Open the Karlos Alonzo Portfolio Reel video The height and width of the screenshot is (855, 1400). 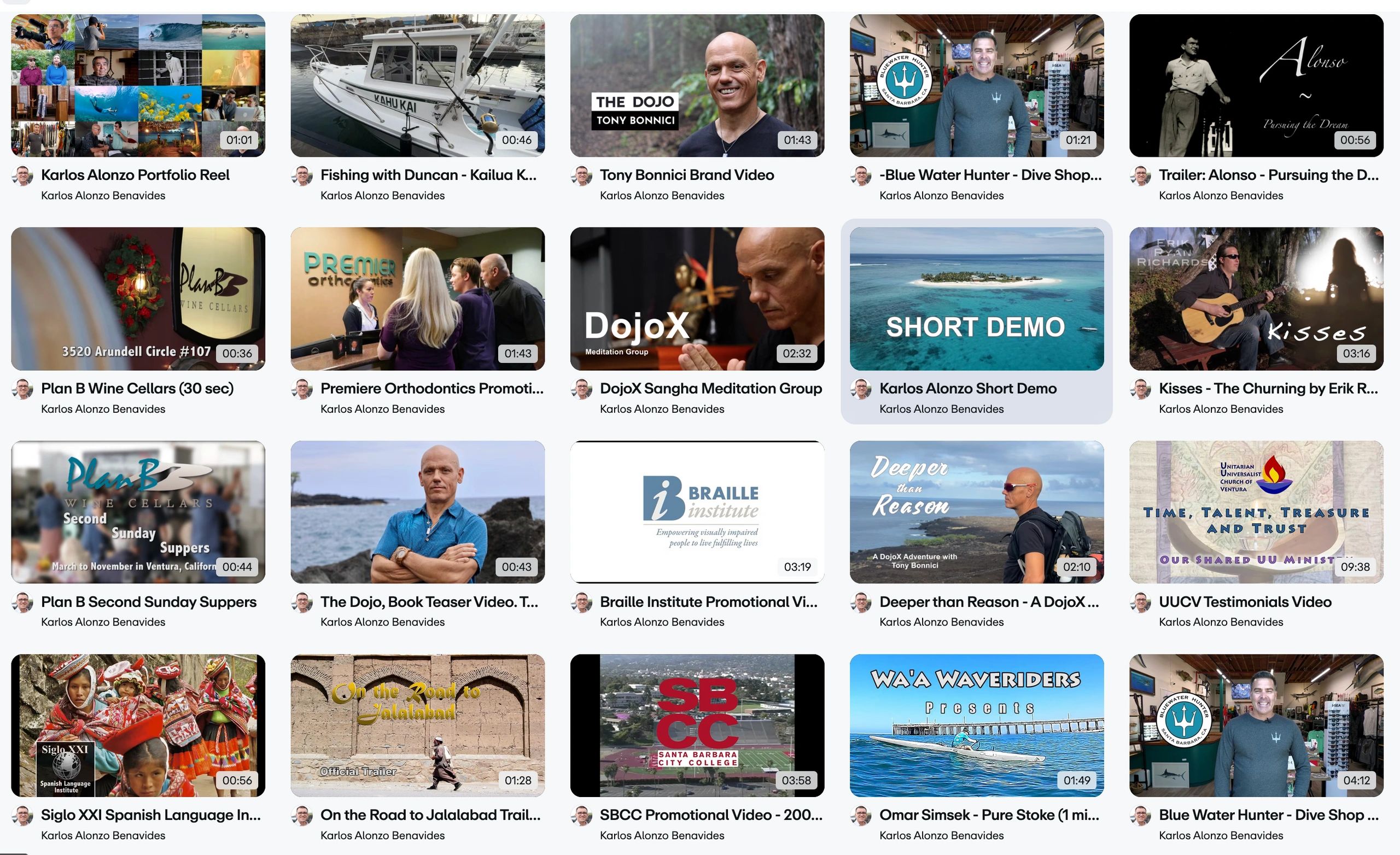pos(138,85)
